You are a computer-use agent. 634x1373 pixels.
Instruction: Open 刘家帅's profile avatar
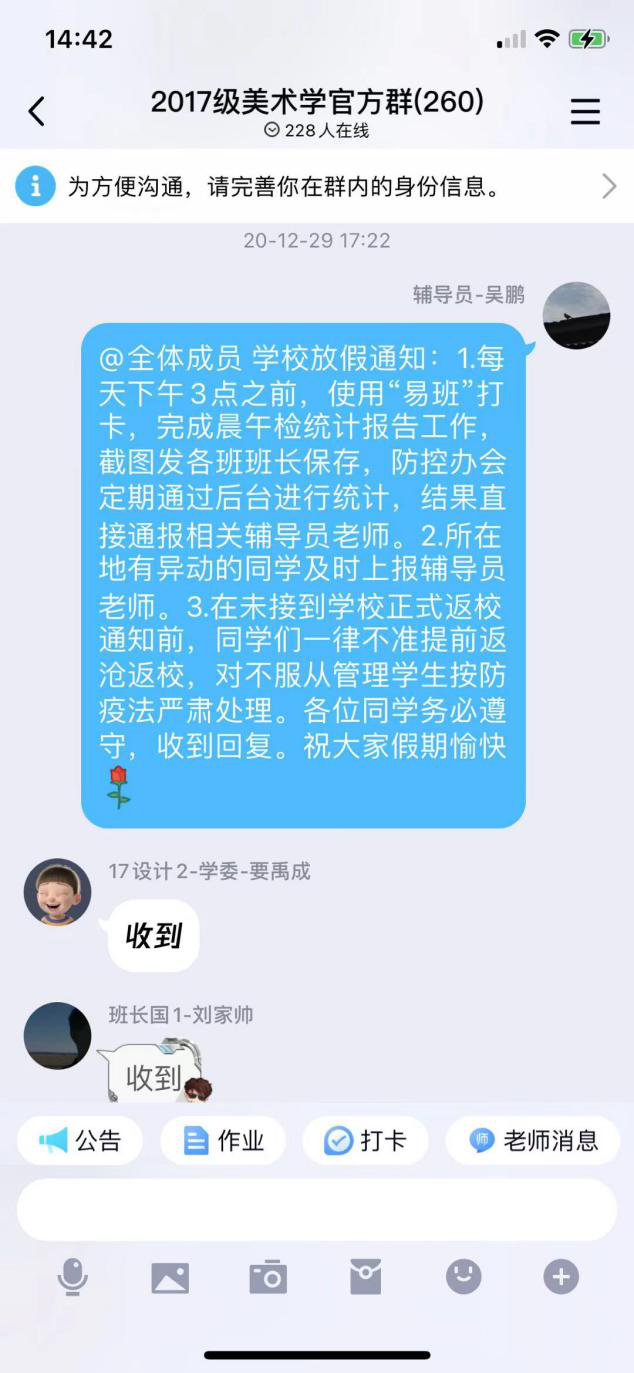click(x=57, y=1036)
